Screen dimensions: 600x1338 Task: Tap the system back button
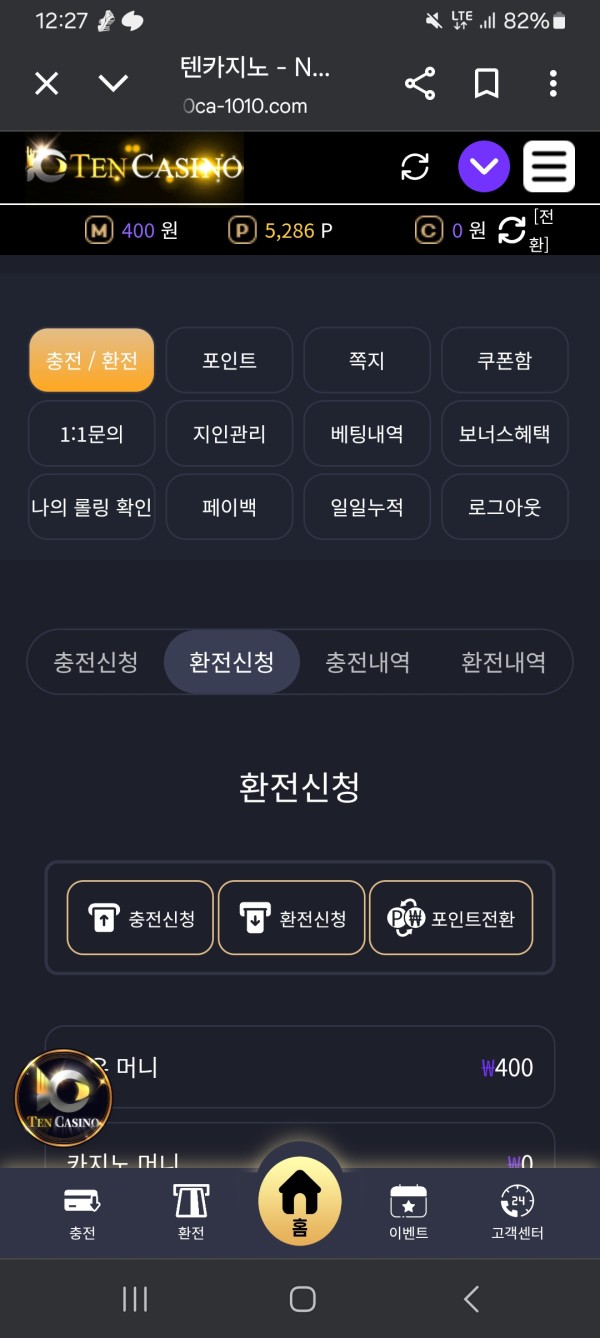point(472,1298)
